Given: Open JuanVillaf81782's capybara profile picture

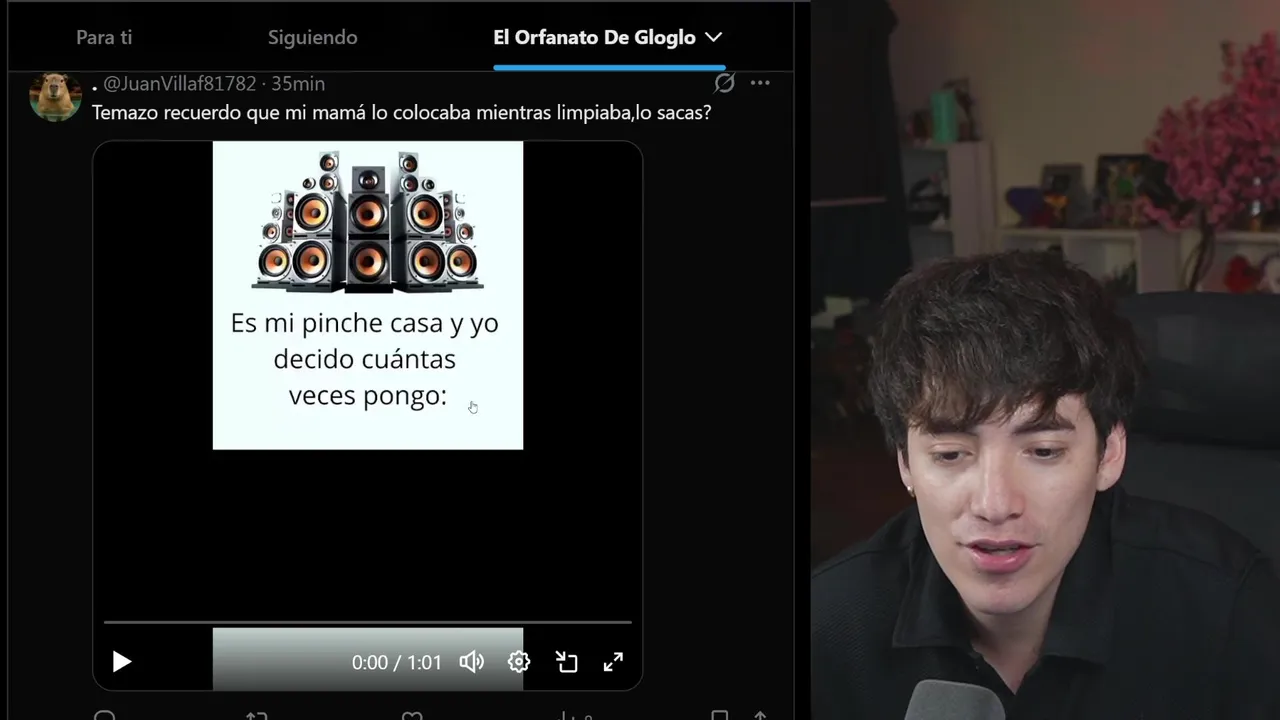Looking at the screenshot, I should coord(55,95).
